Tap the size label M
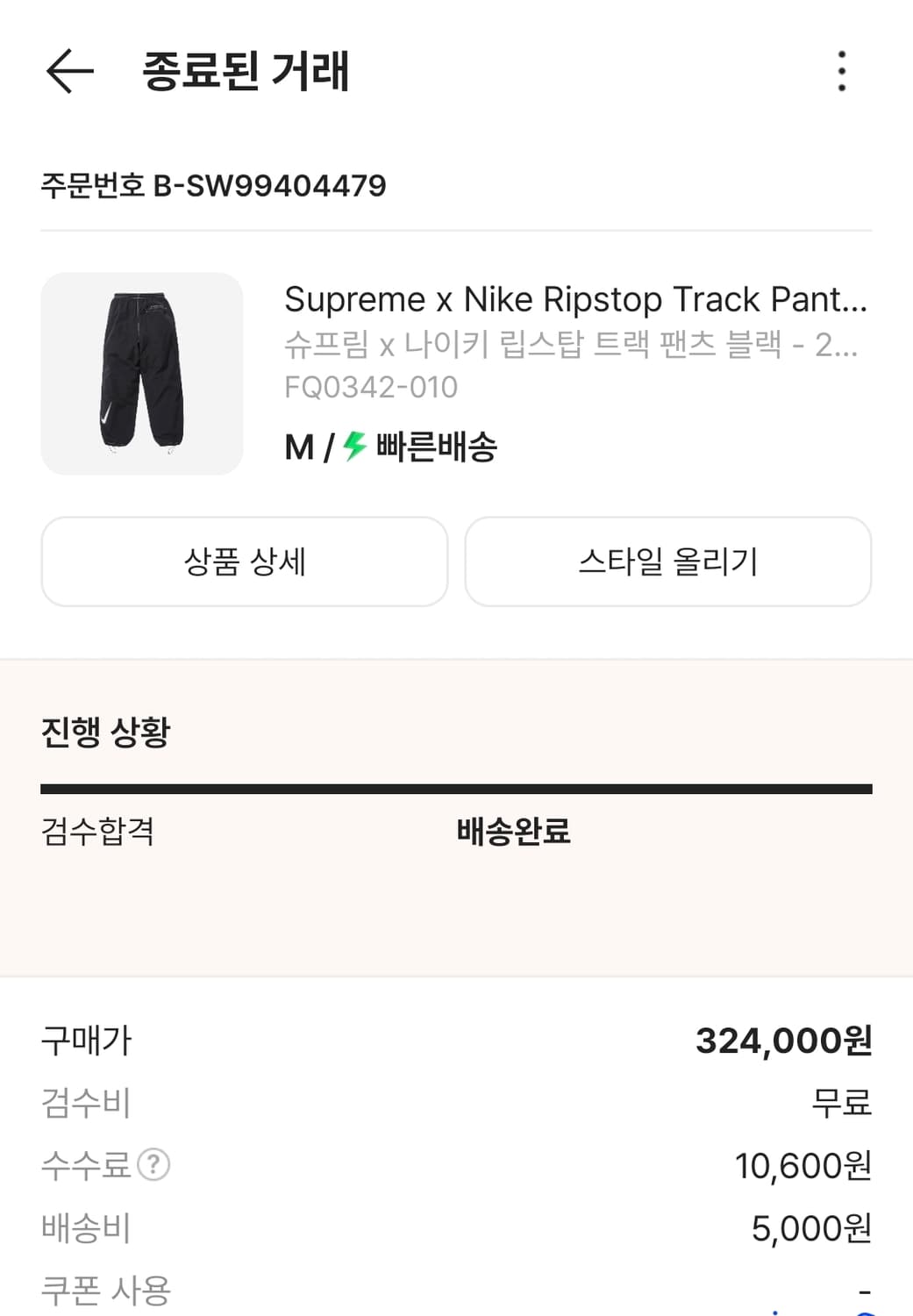Image resolution: width=913 pixels, height=1316 pixels. click(x=296, y=447)
